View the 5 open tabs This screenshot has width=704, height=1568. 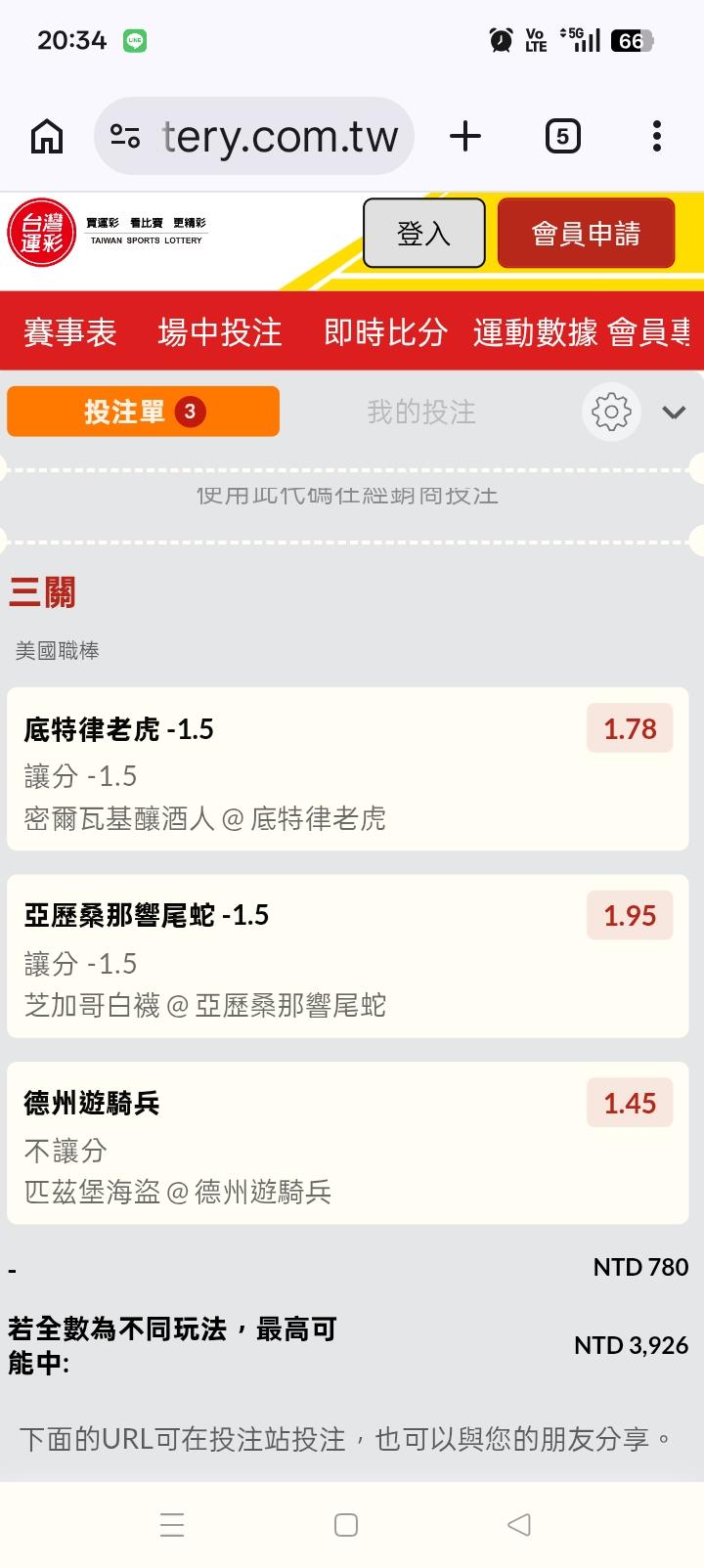click(x=562, y=137)
